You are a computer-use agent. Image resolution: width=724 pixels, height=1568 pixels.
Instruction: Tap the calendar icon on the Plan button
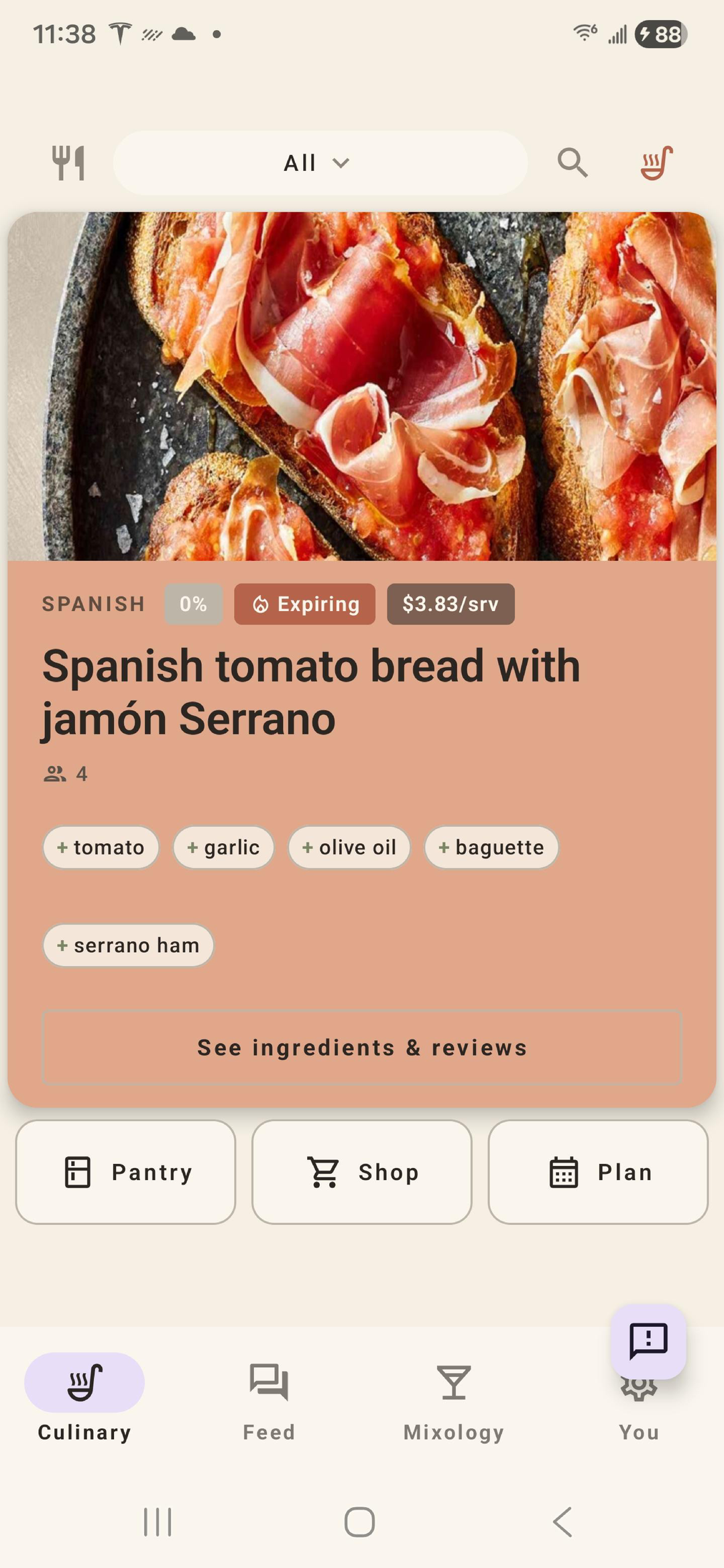tap(563, 1172)
